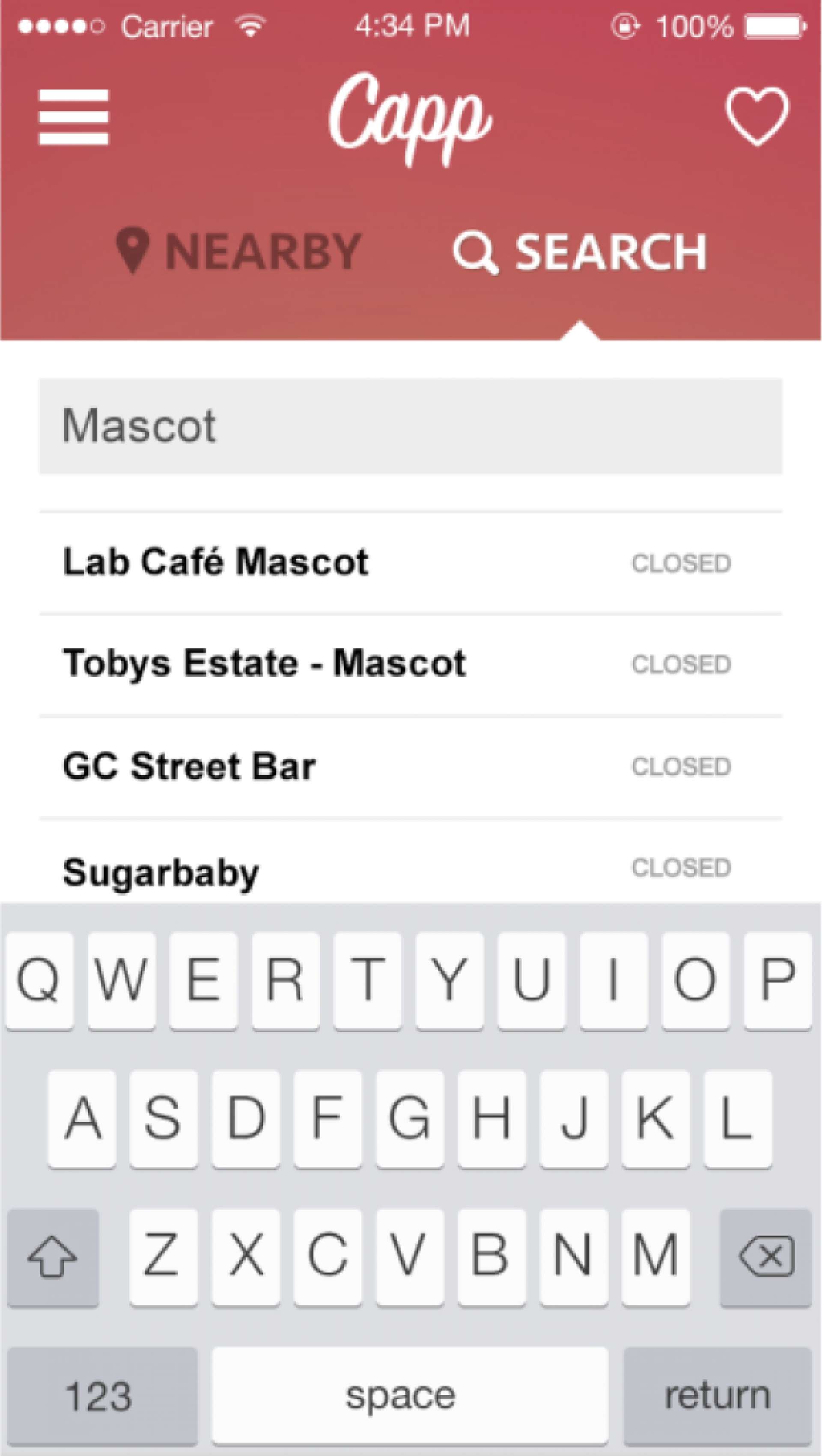Open Lab Café Mascot result

[x=396, y=563]
